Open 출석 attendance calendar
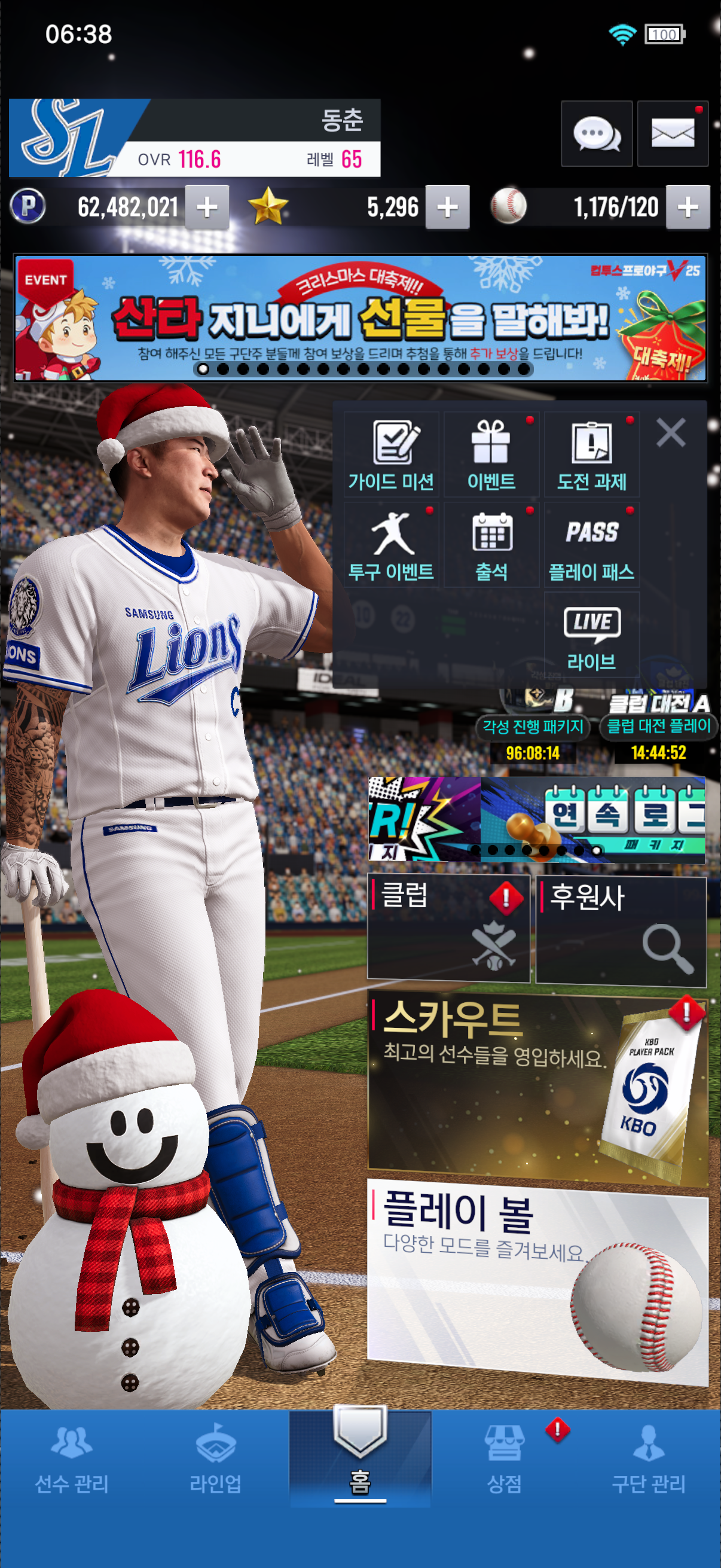Viewport: 721px width, 1568px height. coord(491,545)
